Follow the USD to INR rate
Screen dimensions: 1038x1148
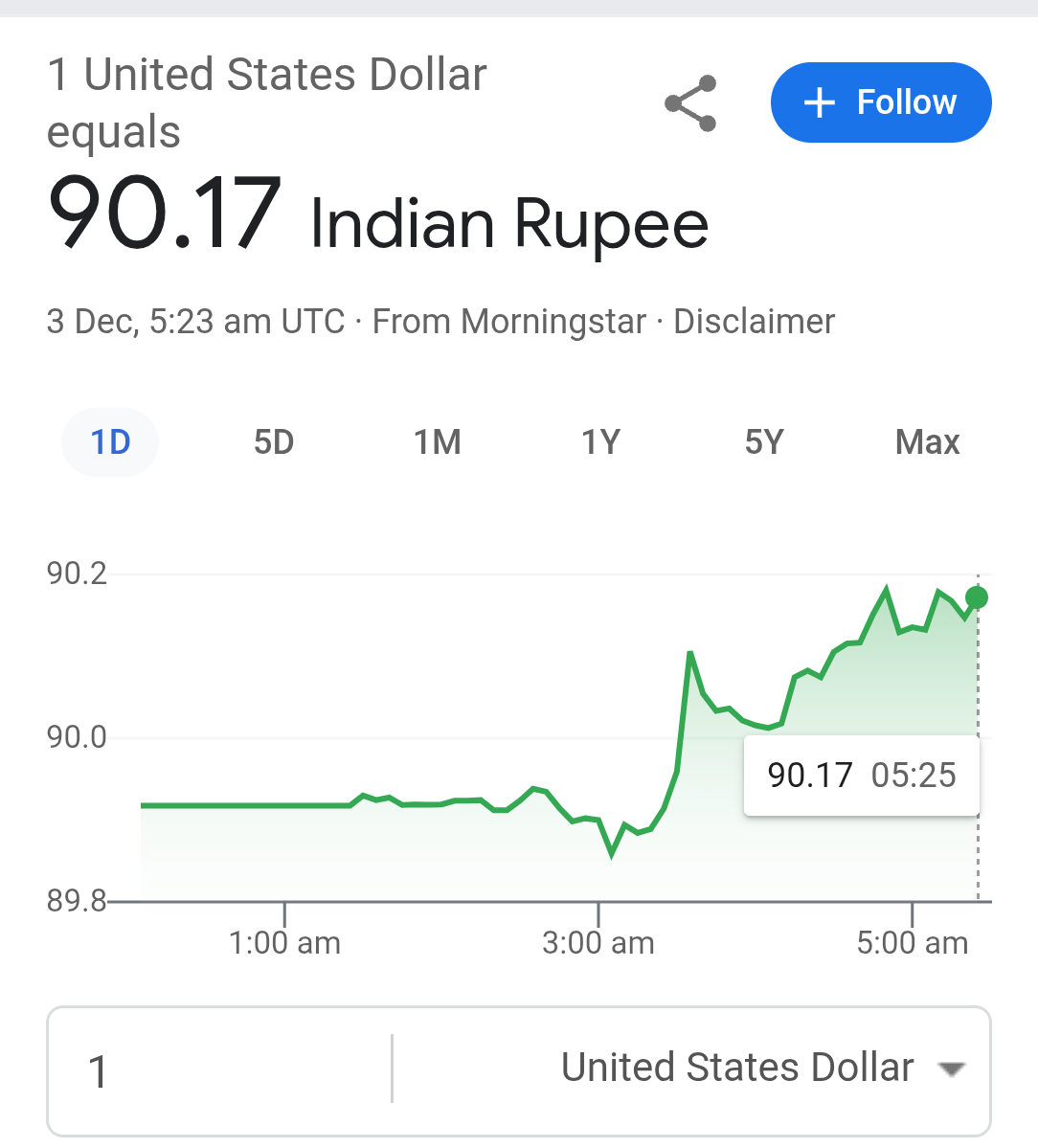tap(880, 102)
